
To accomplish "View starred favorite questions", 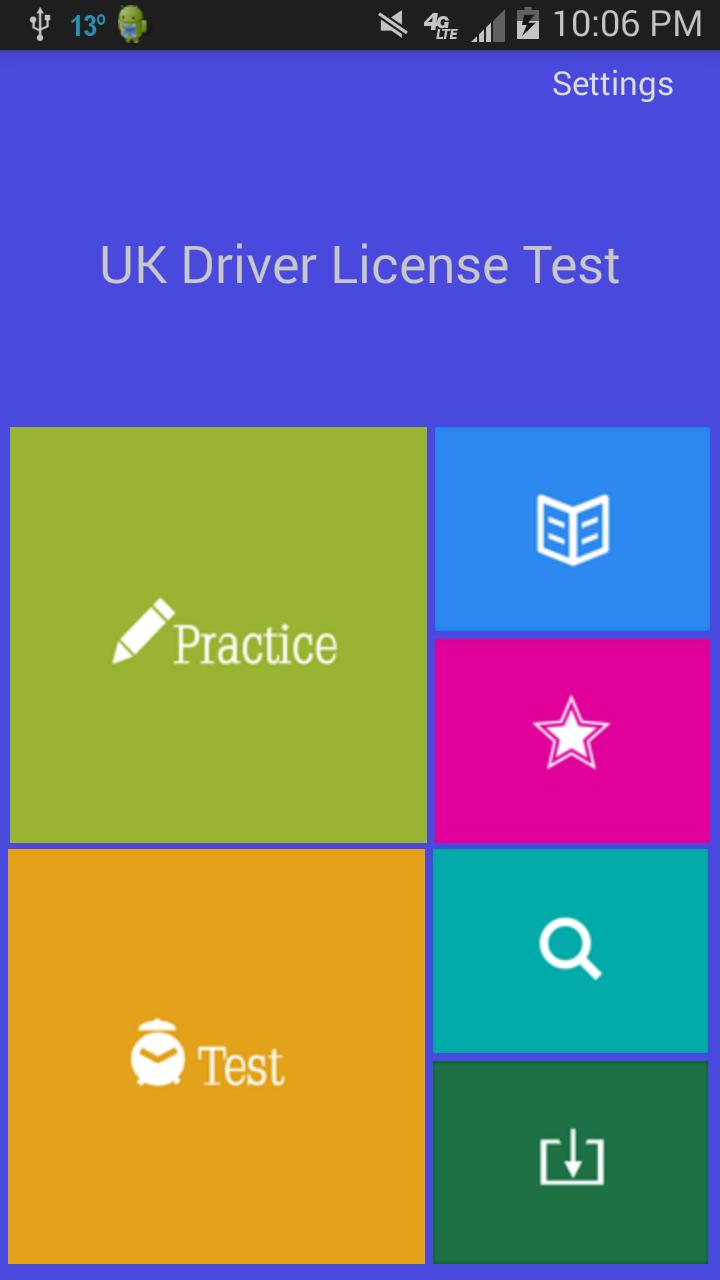I will pyautogui.click(x=572, y=740).
